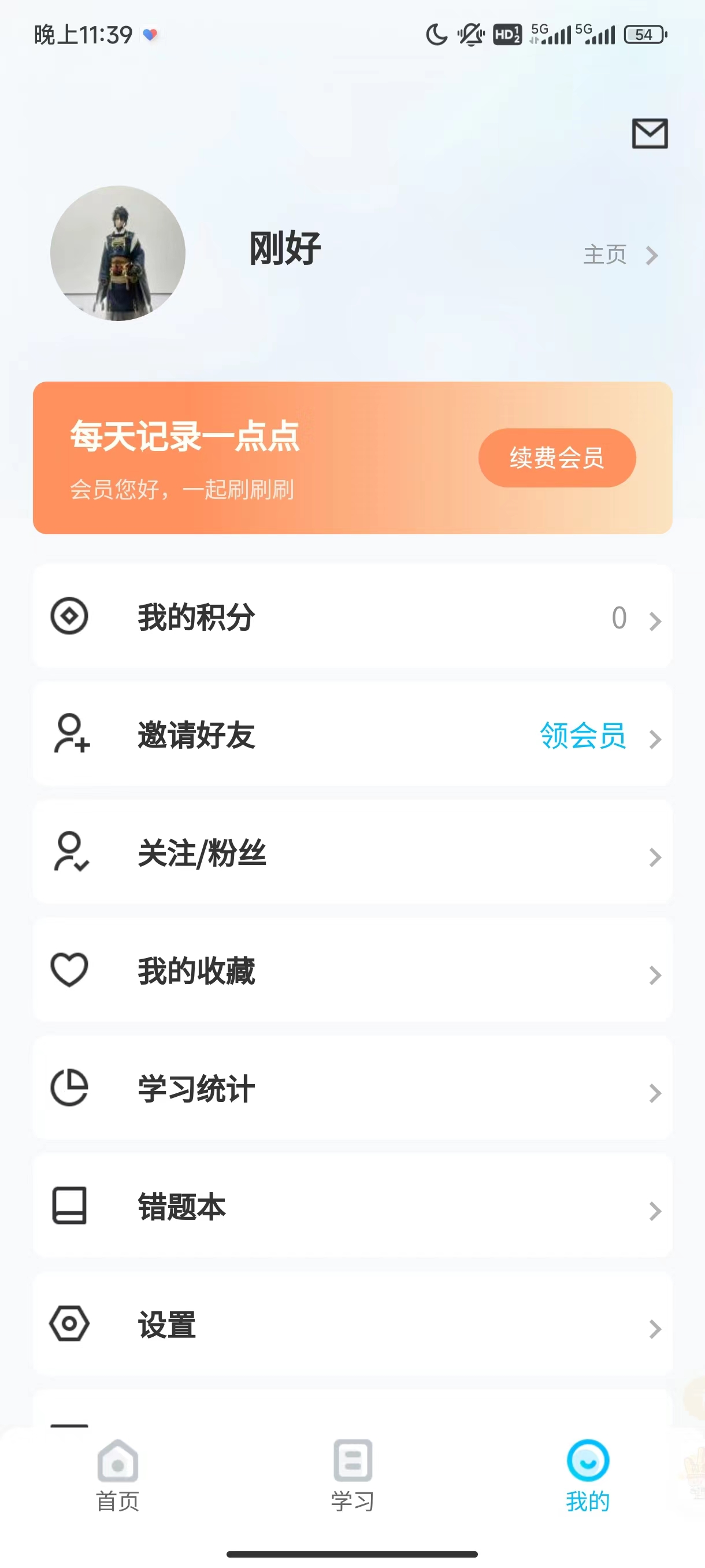Viewport: 705px width, 1568px height.
Task: Open 我的收藏 favorites
Action: point(352,970)
